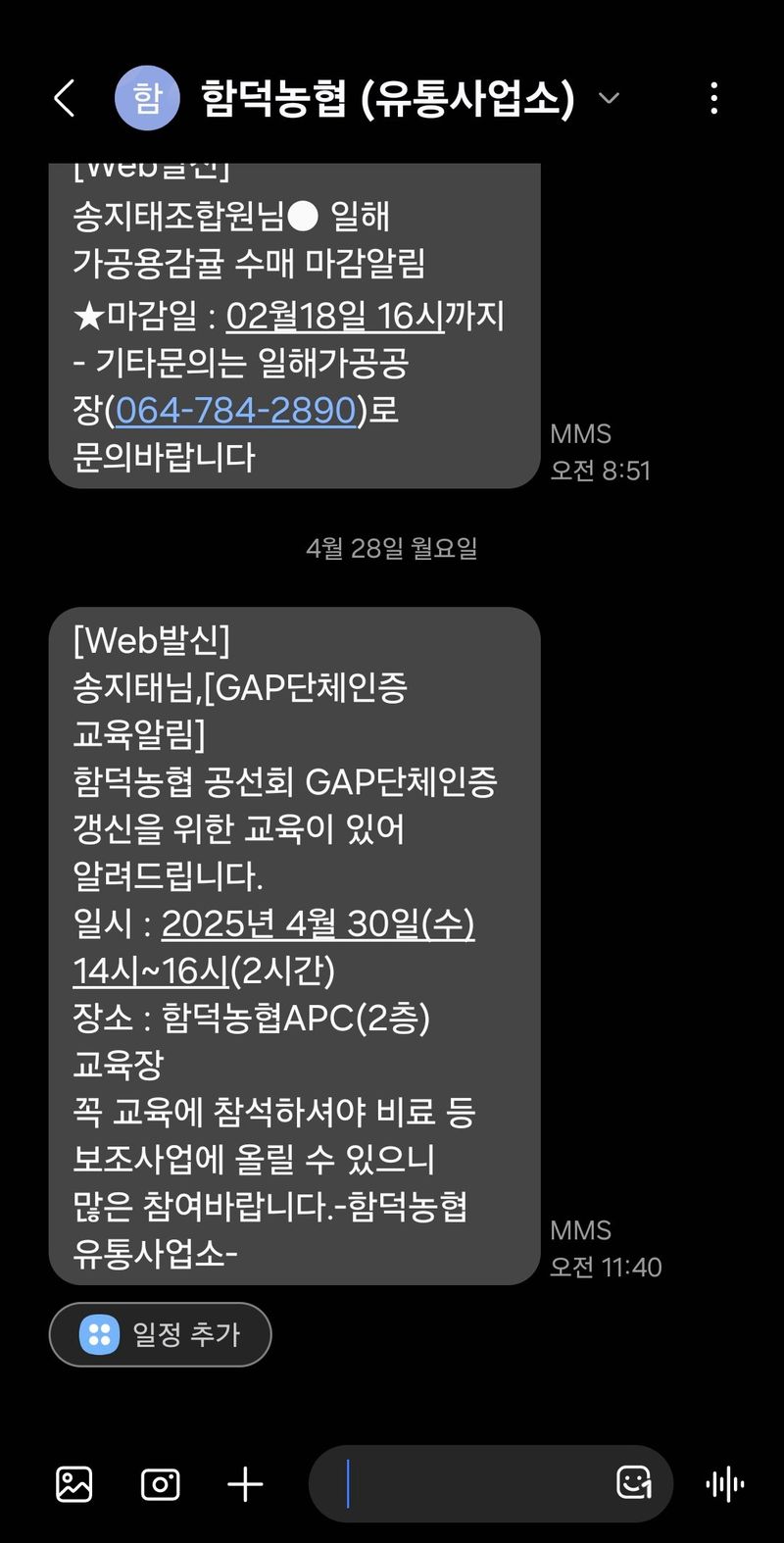Open the 02월18일 16시 date link
784x1543 pixels.
[x=335, y=316]
